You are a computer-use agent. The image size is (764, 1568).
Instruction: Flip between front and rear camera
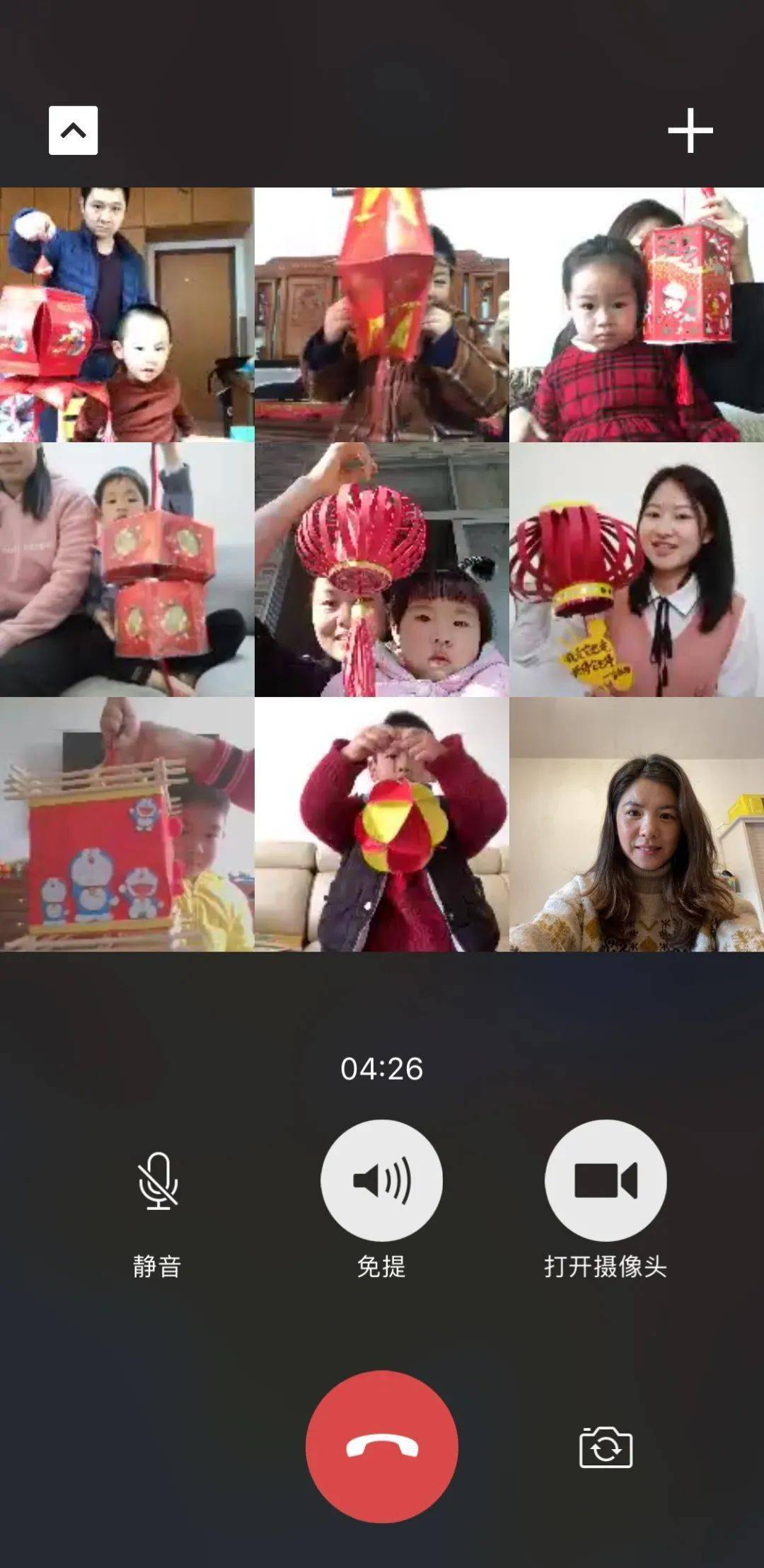click(606, 1447)
